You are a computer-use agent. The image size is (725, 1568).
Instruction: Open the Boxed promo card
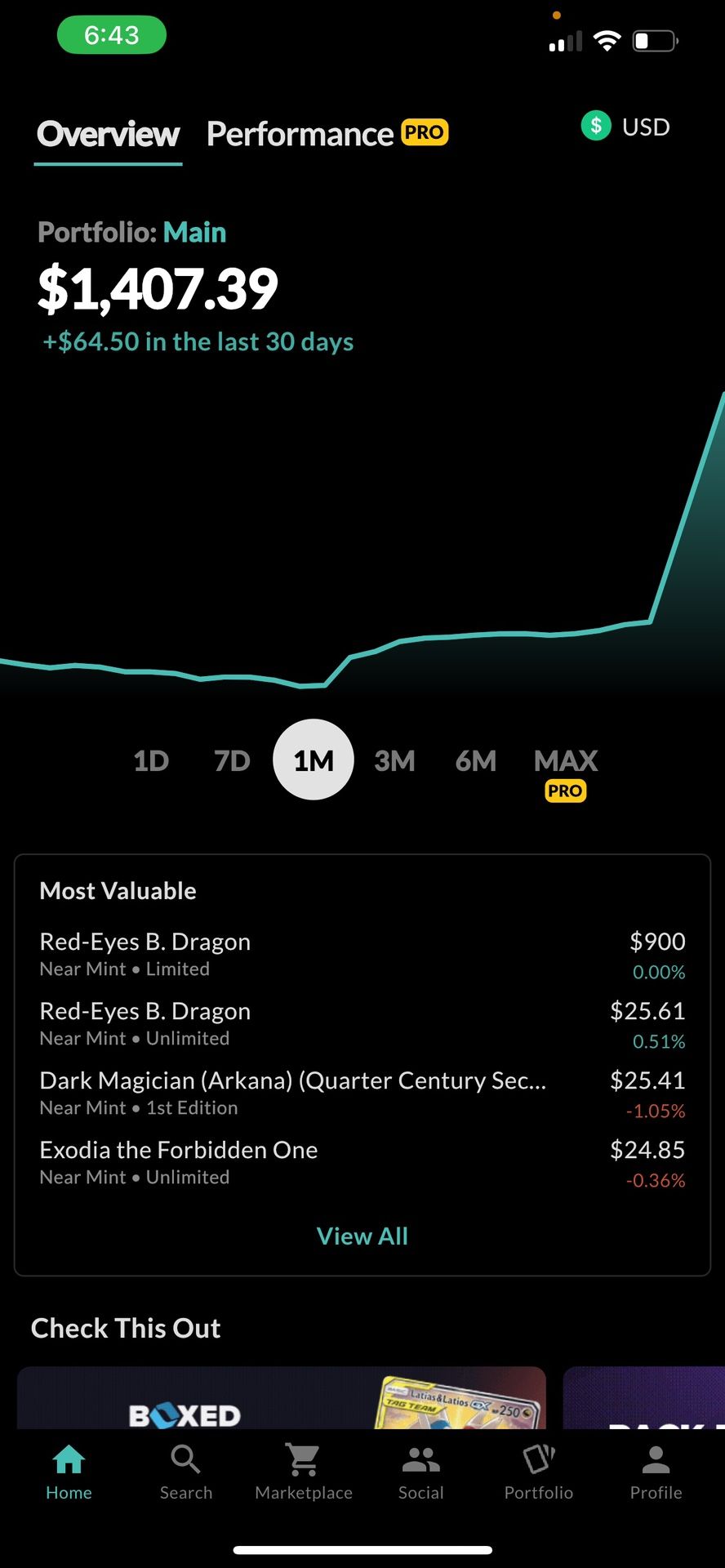click(x=281, y=1398)
